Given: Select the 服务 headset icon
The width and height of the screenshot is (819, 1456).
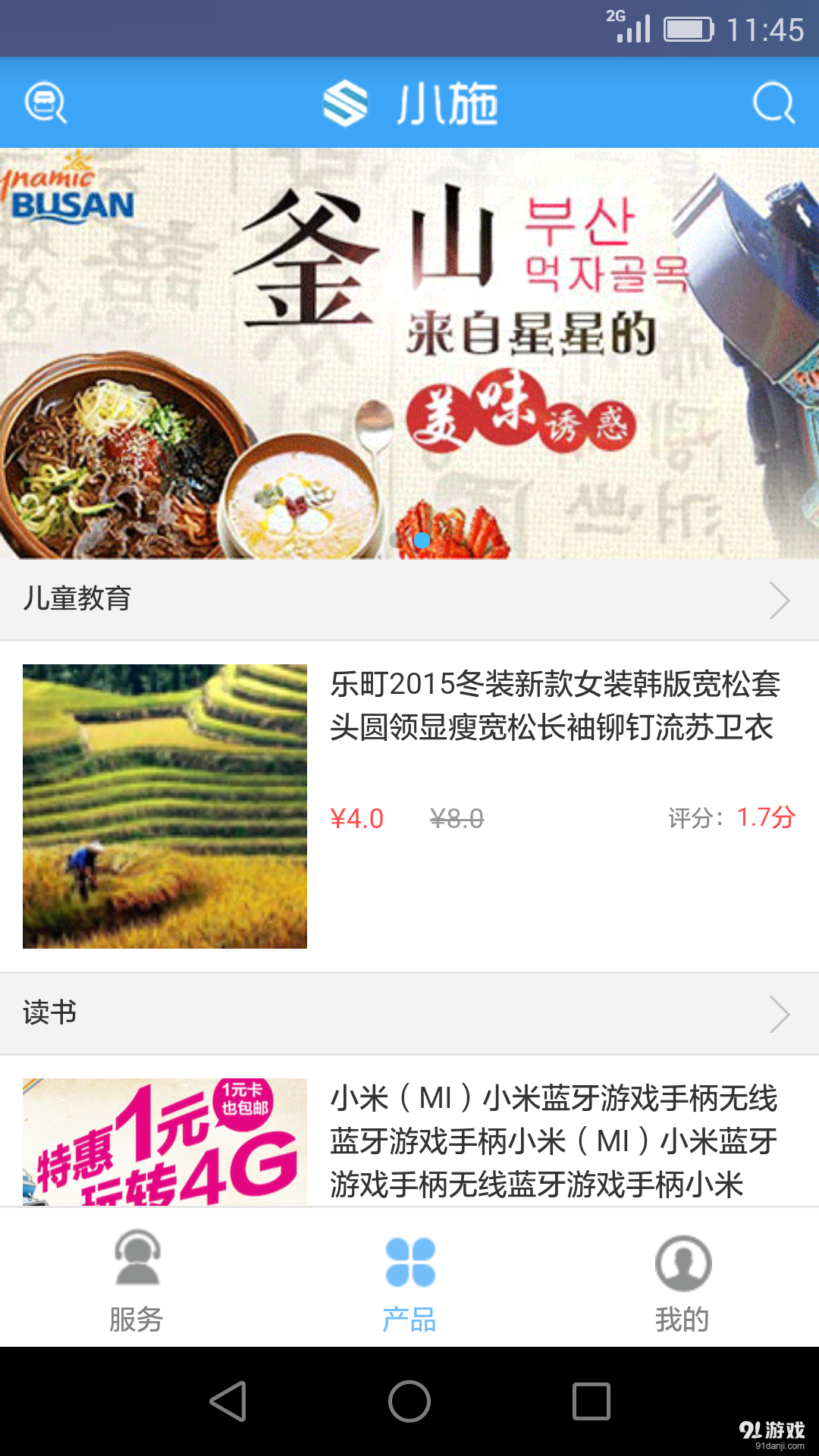Looking at the screenshot, I should pyautogui.click(x=136, y=1259).
